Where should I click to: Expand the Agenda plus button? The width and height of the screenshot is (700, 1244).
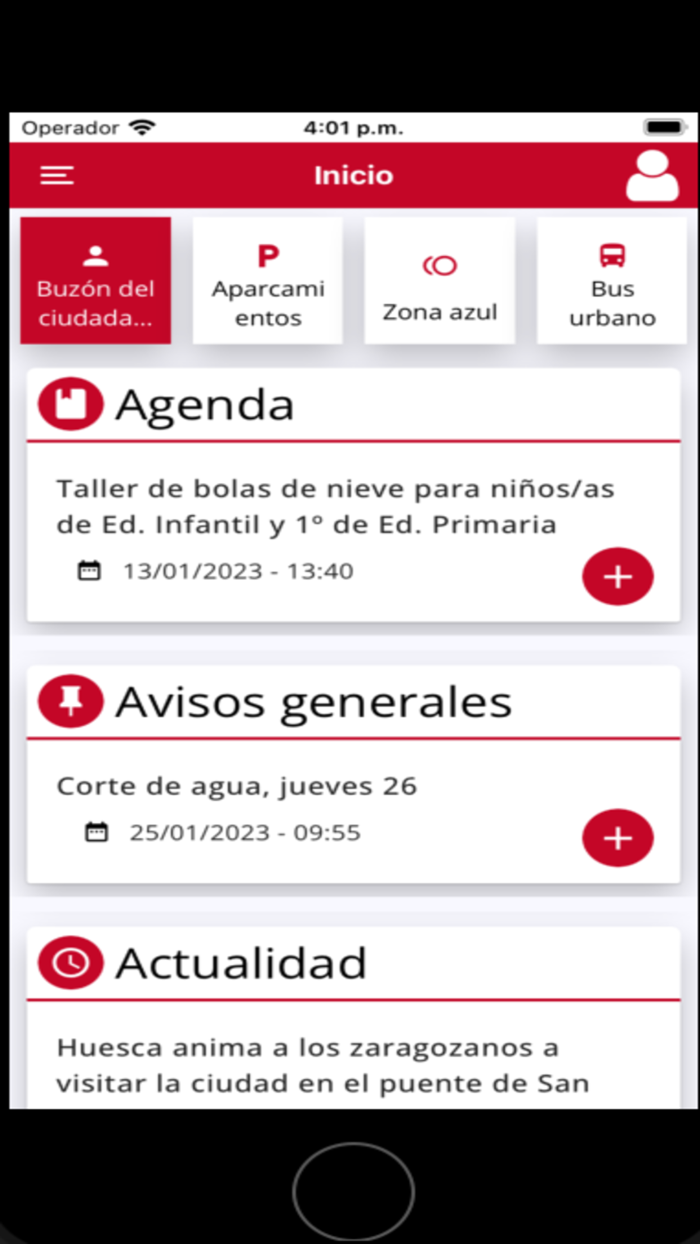(617, 577)
